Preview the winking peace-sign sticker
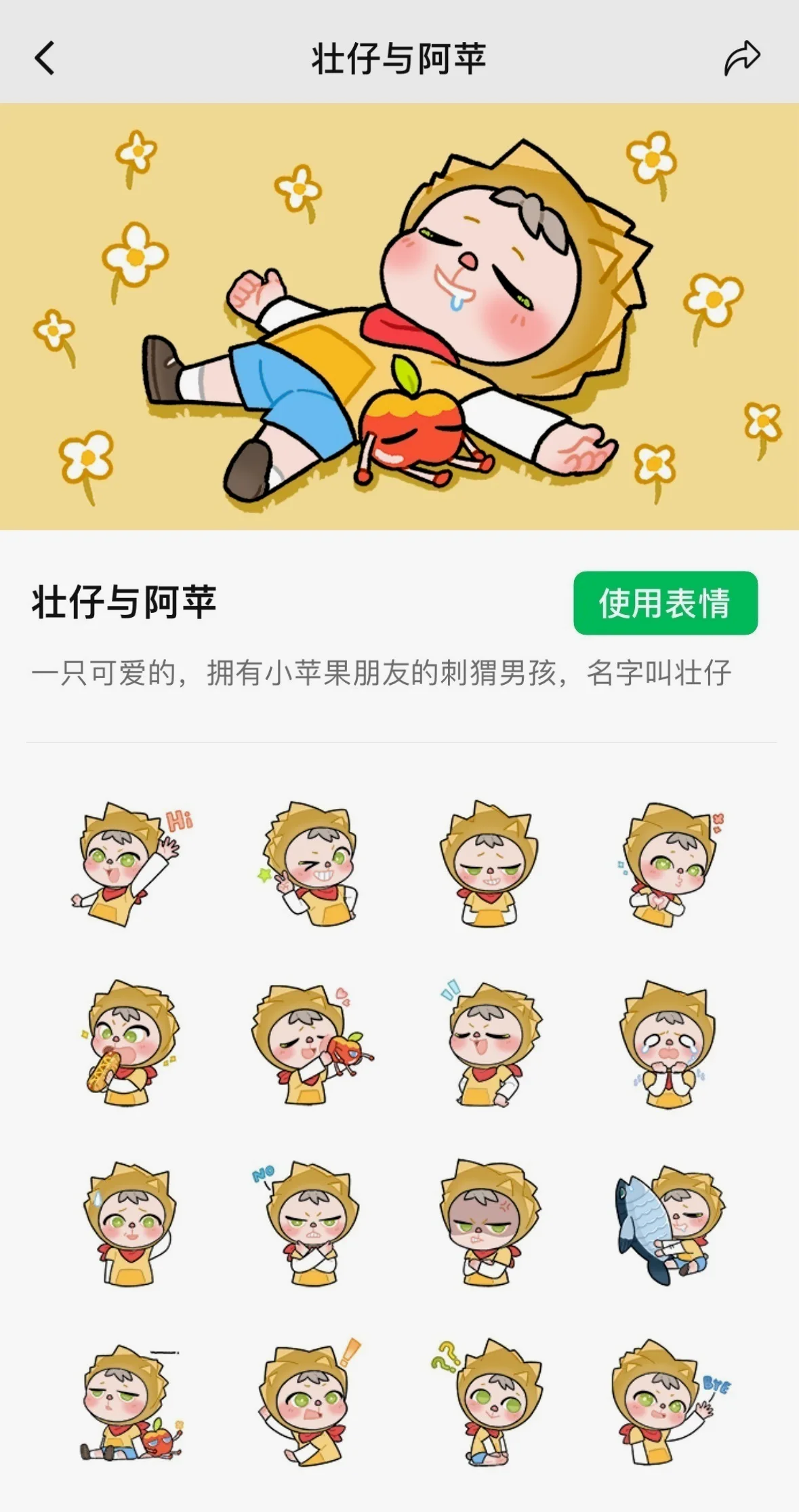This screenshot has height=1512, width=799. pyautogui.click(x=309, y=864)
